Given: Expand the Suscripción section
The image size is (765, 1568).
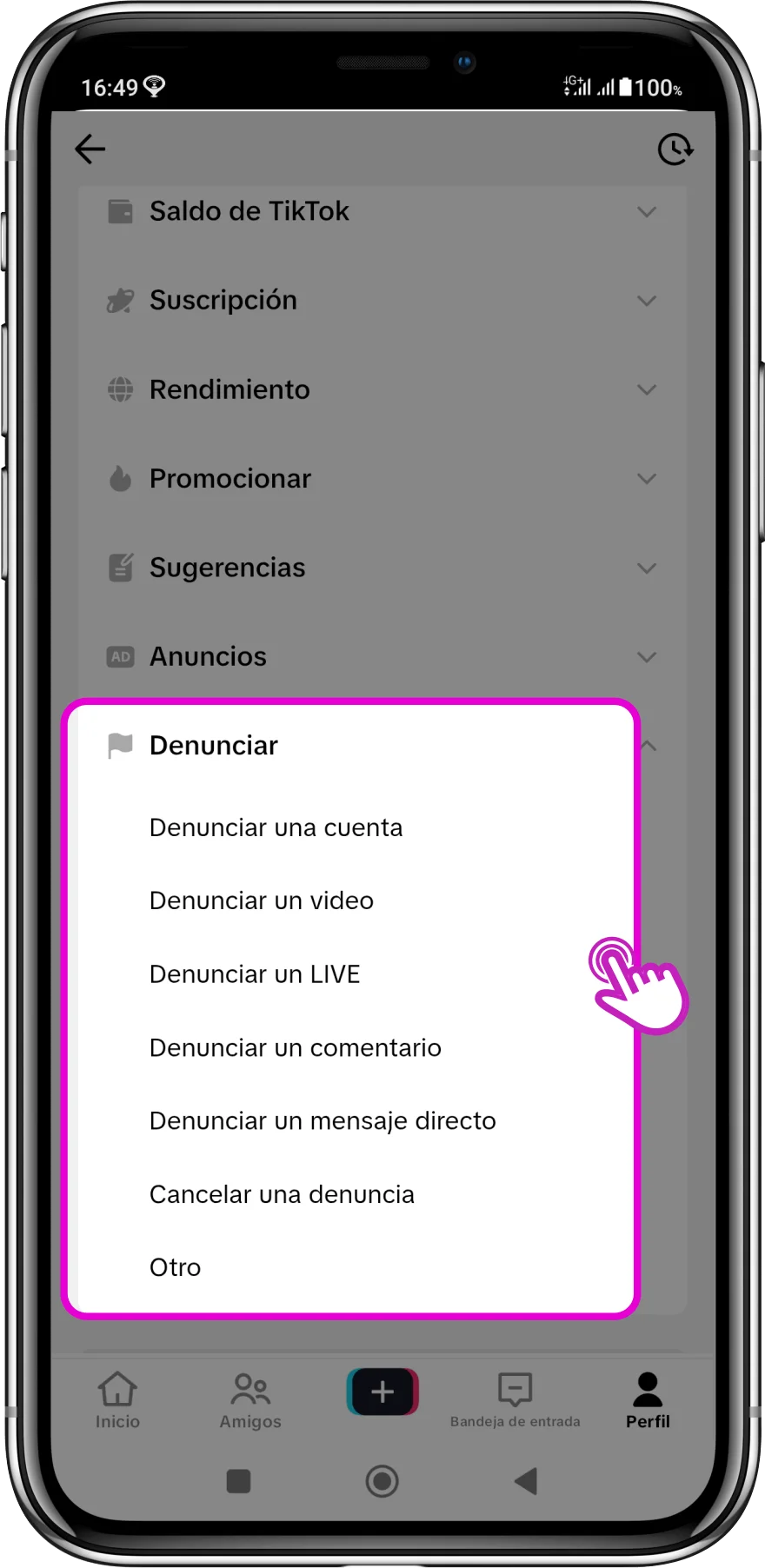Looking at the screenshot, I should (x=382, y=301).
